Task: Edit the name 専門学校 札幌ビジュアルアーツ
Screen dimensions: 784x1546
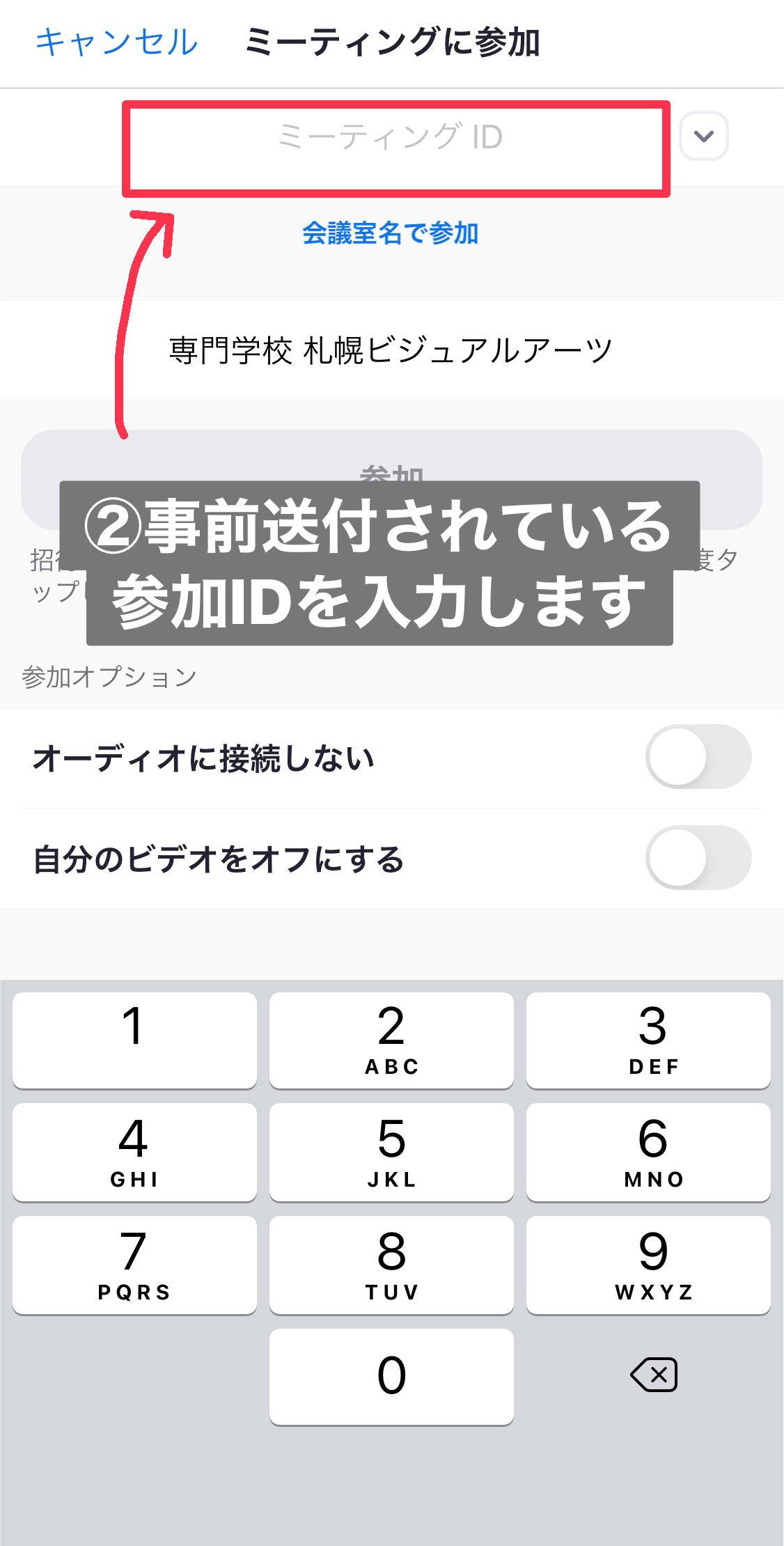Action: (x=391, y=350)
